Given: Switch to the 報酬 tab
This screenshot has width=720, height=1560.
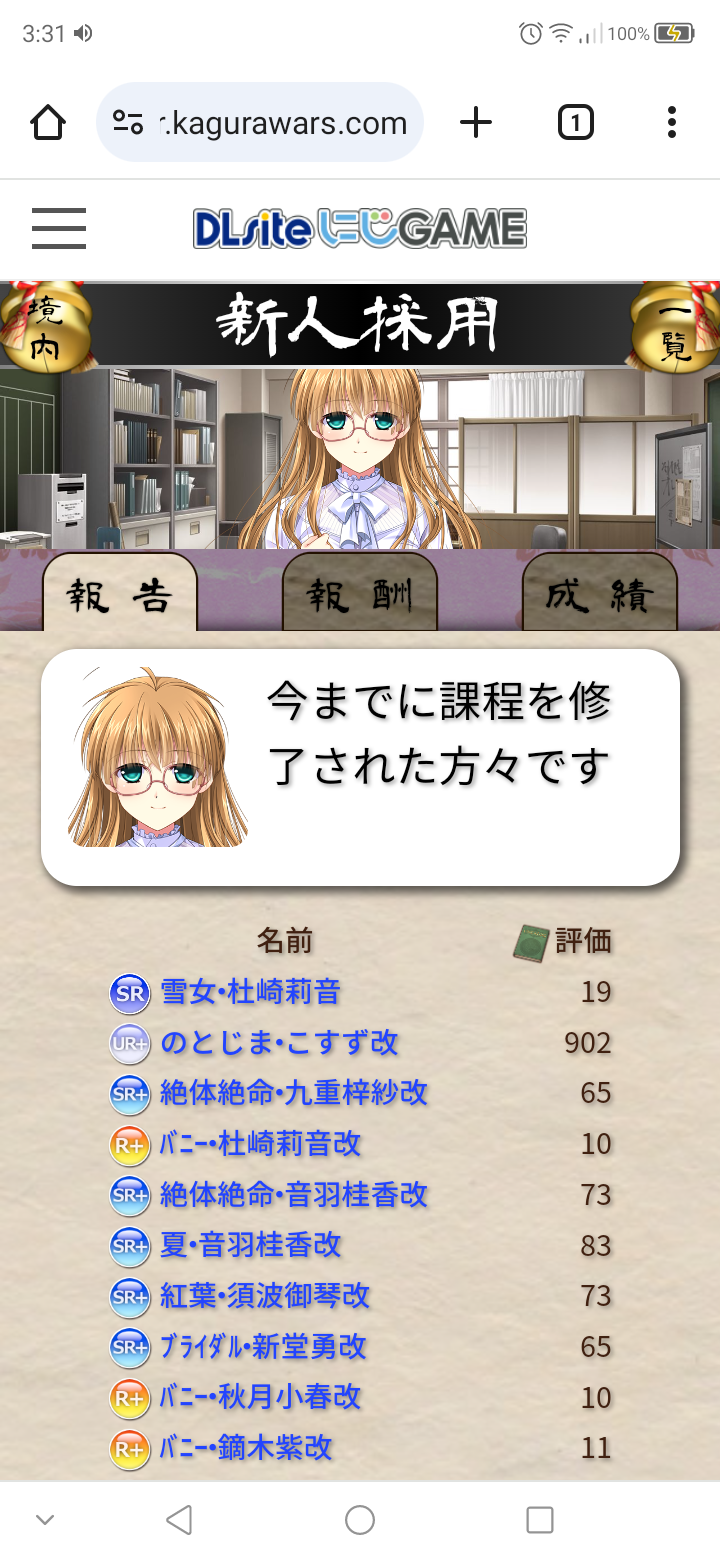Looking at the screenshot, I should coord(360,596).
